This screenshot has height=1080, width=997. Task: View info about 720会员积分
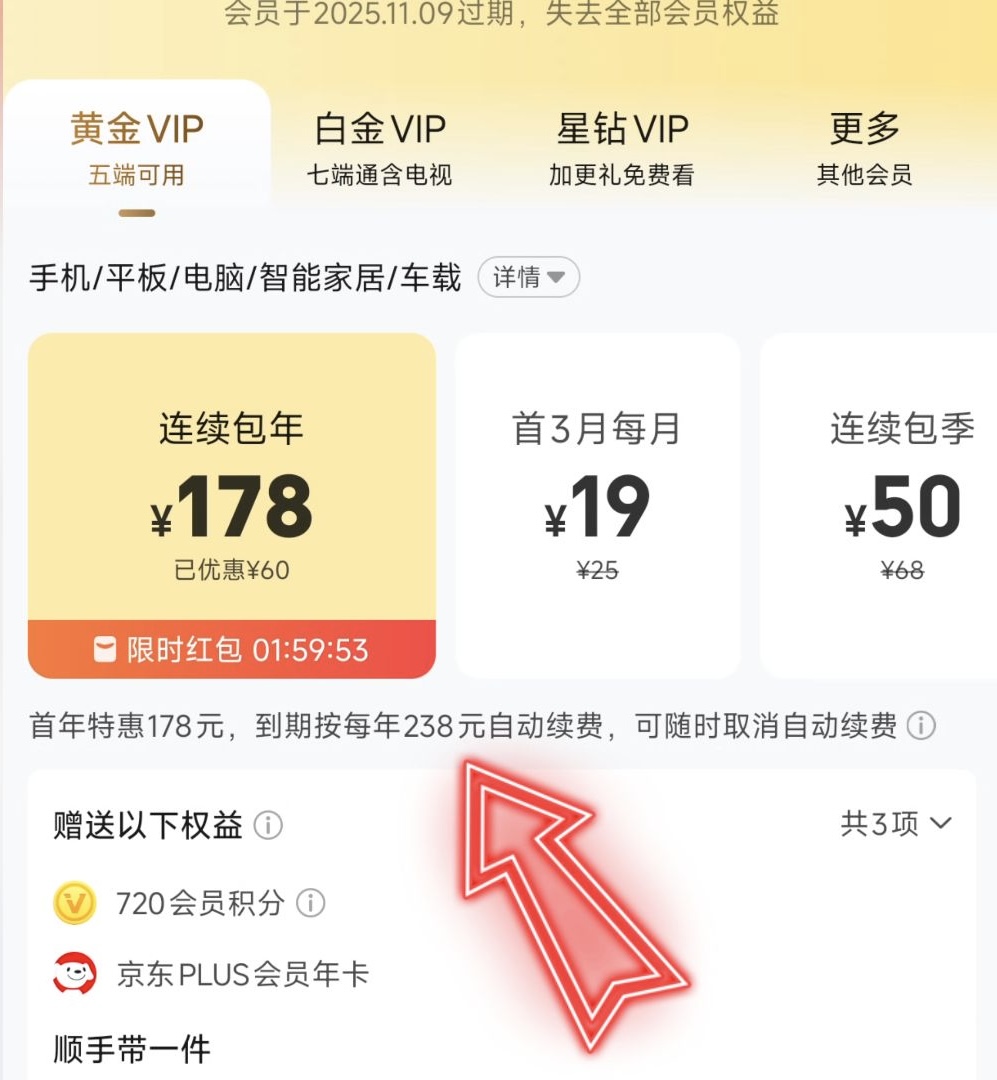[311, 904]
